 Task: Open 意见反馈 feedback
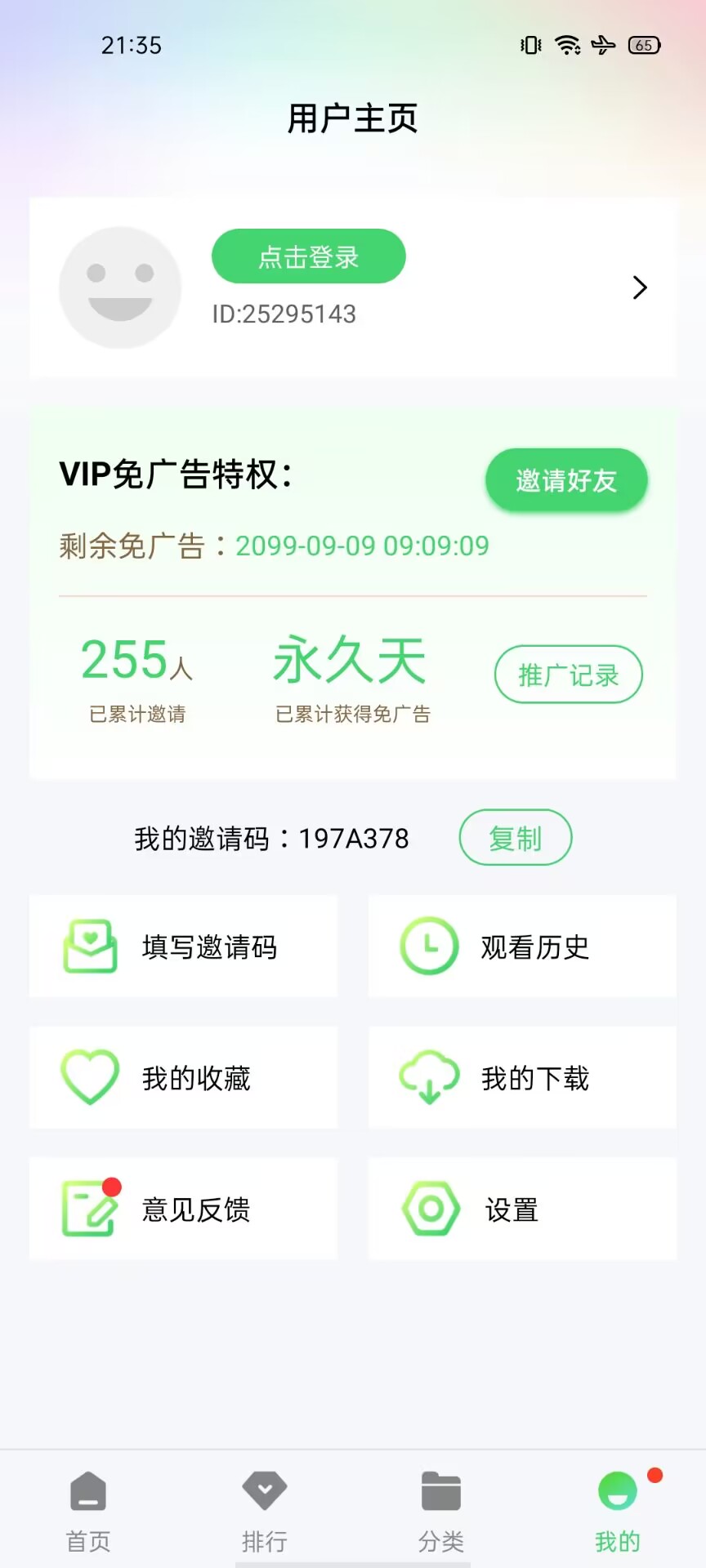(x=183, y=1209)
